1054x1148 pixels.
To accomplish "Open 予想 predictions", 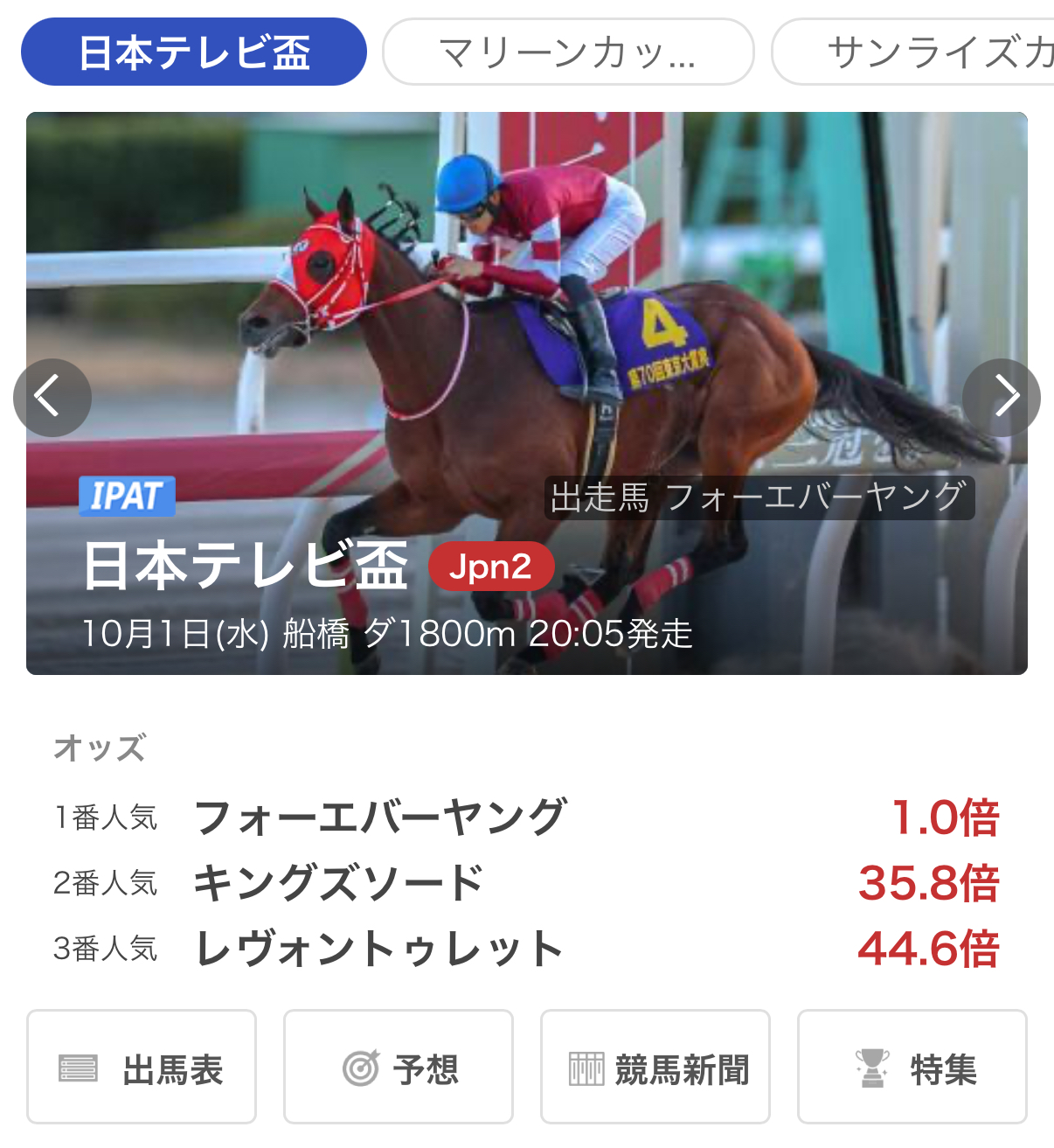I will [x=399, y=1067].
